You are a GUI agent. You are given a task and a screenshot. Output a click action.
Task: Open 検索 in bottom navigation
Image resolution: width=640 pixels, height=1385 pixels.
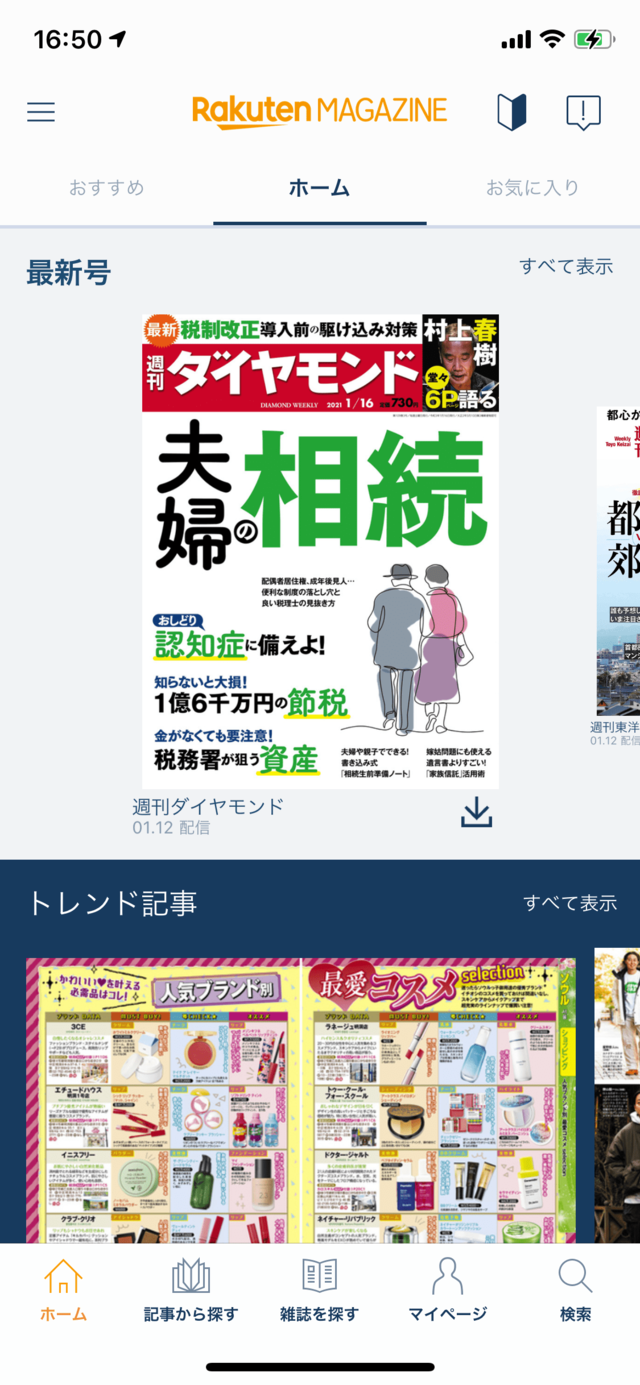(x=575, y=1290)
